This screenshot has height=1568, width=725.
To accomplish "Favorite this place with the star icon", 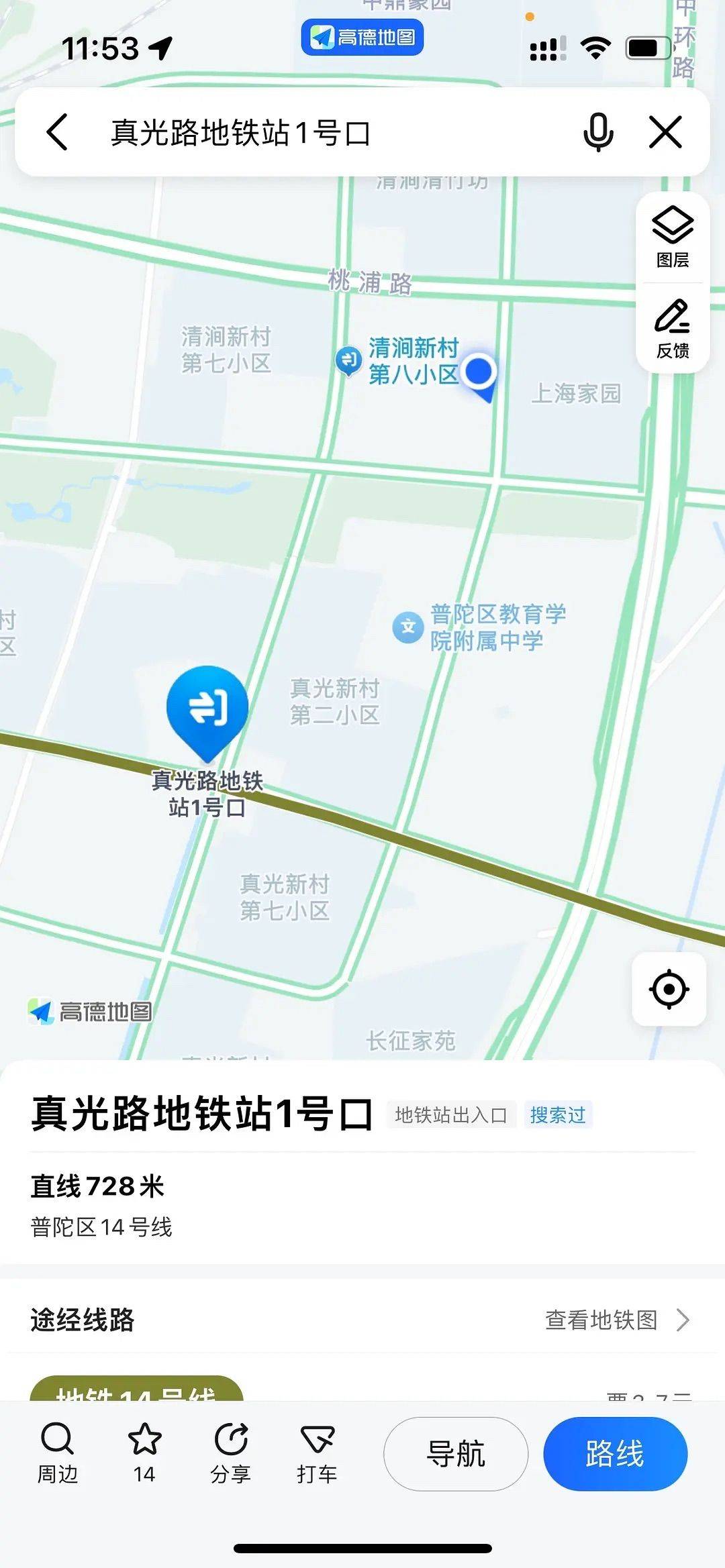I will tap(144, 1454).
